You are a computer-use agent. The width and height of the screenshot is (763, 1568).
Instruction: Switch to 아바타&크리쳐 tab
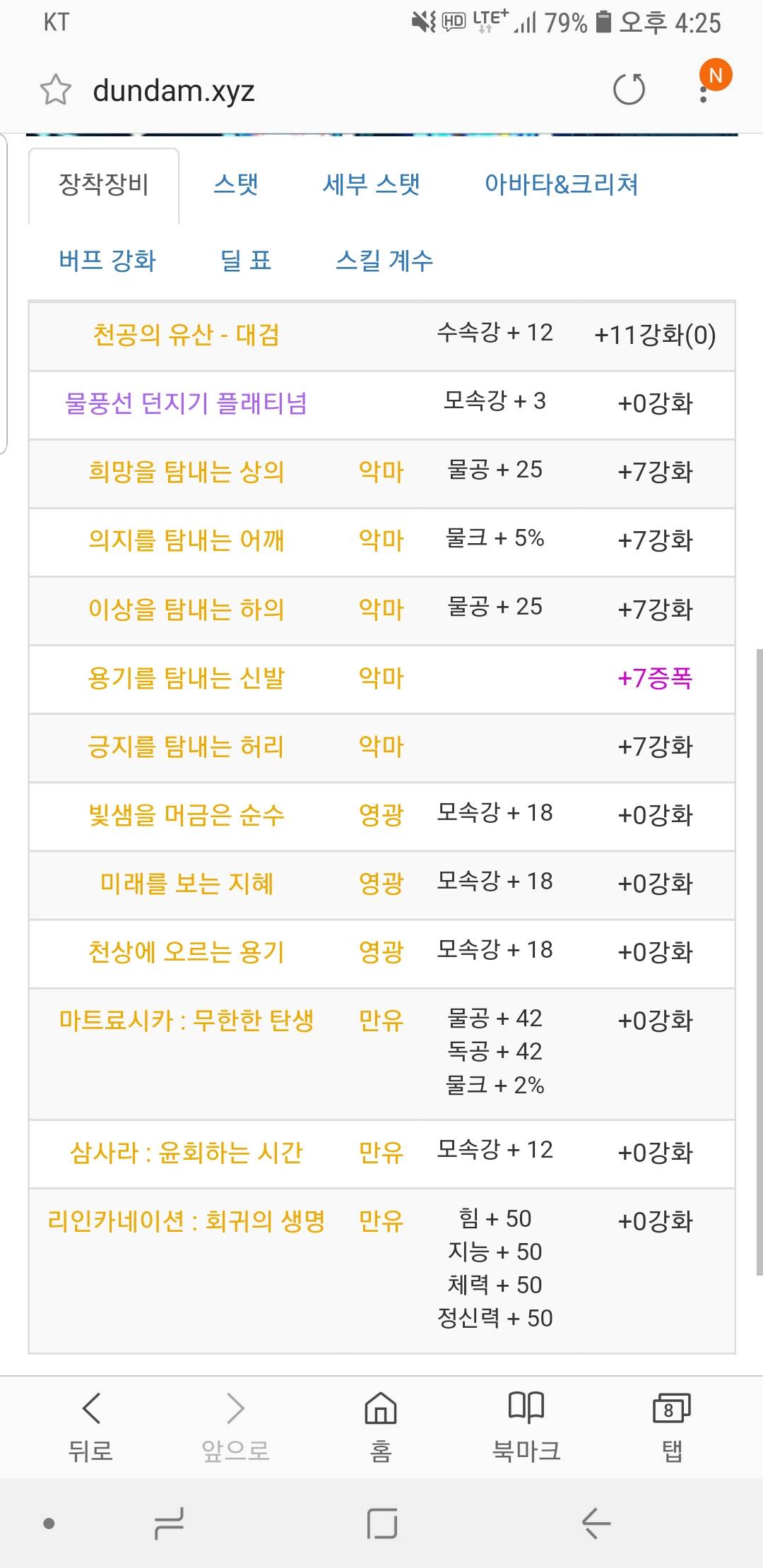(561, 184)
